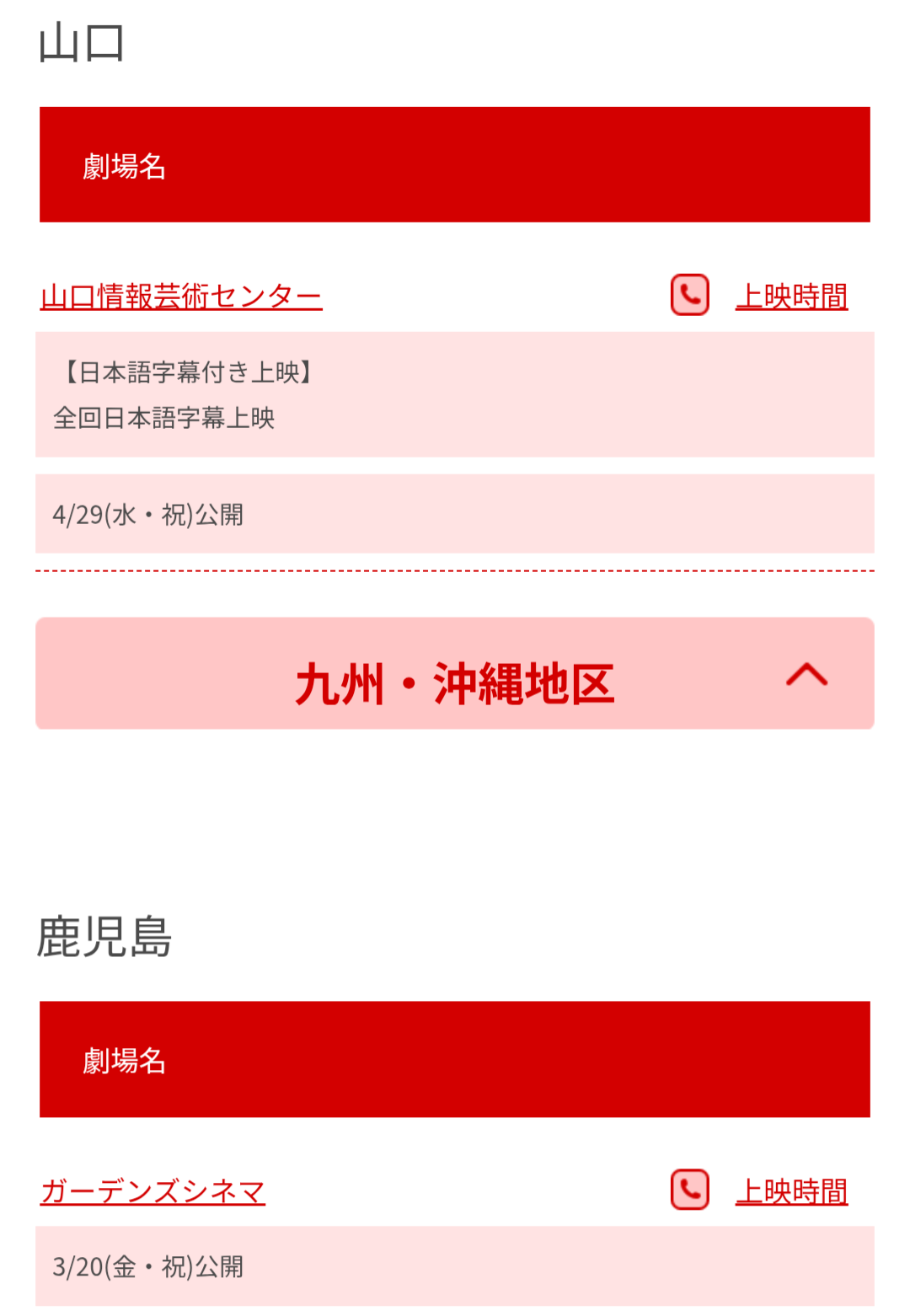View 上映時間 for ガーデンズシネマ

click(791, 1191)
